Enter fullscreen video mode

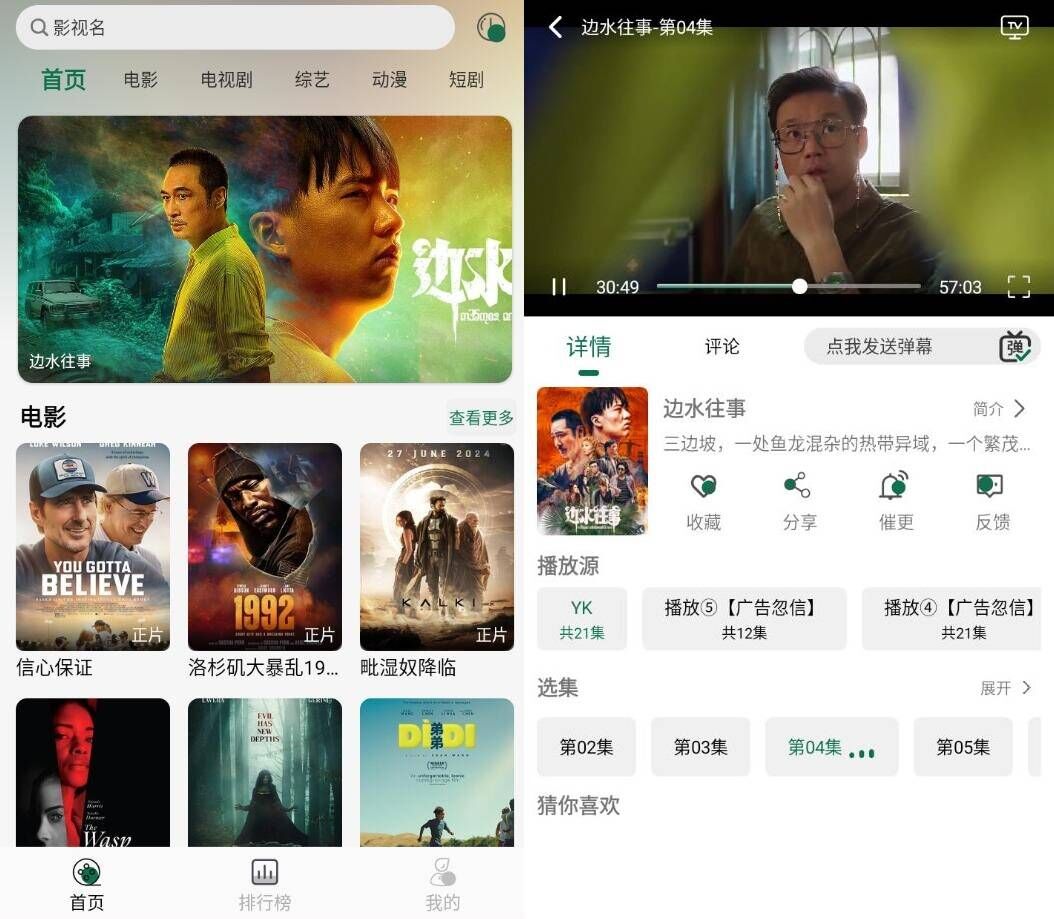click(x=1018, y=287)
